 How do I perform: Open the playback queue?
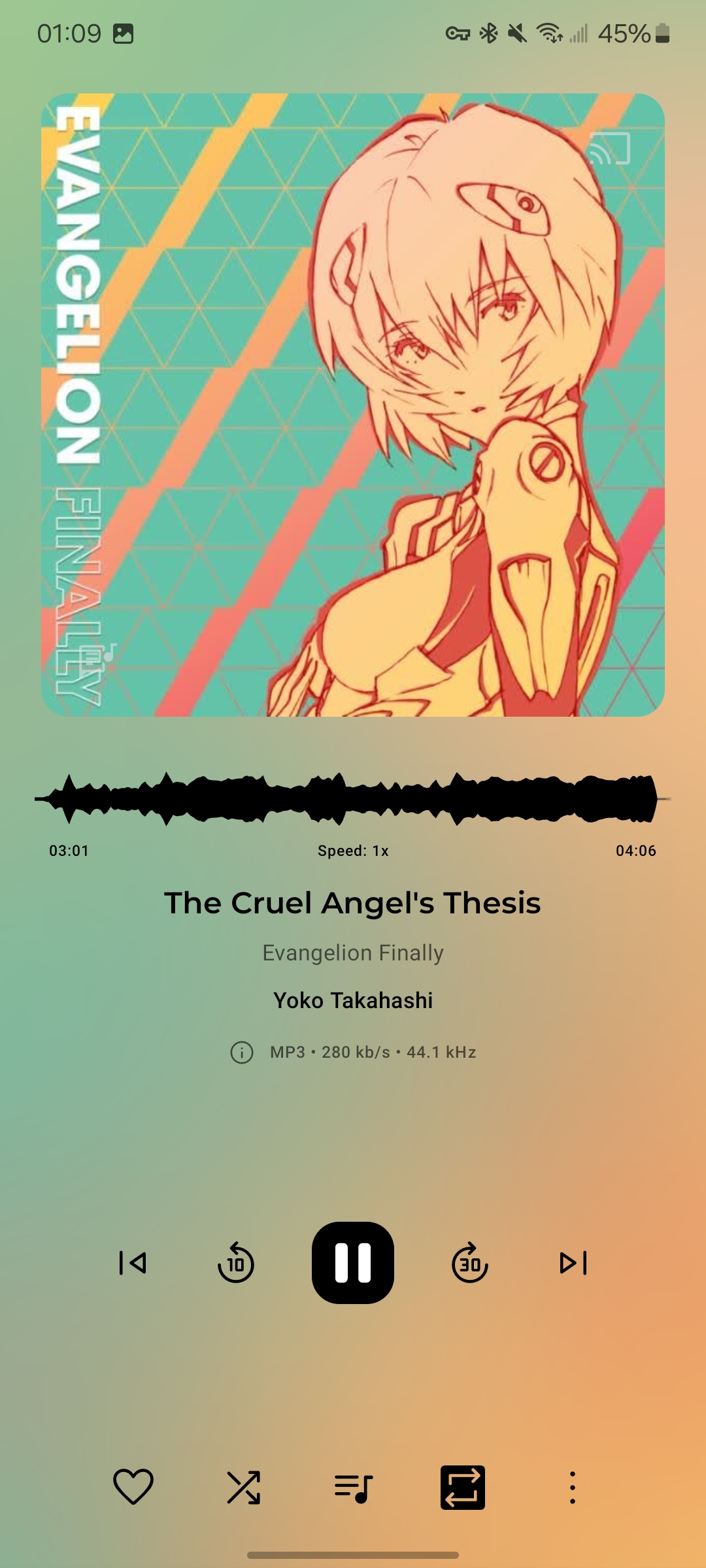click(x=353, y=1488)
